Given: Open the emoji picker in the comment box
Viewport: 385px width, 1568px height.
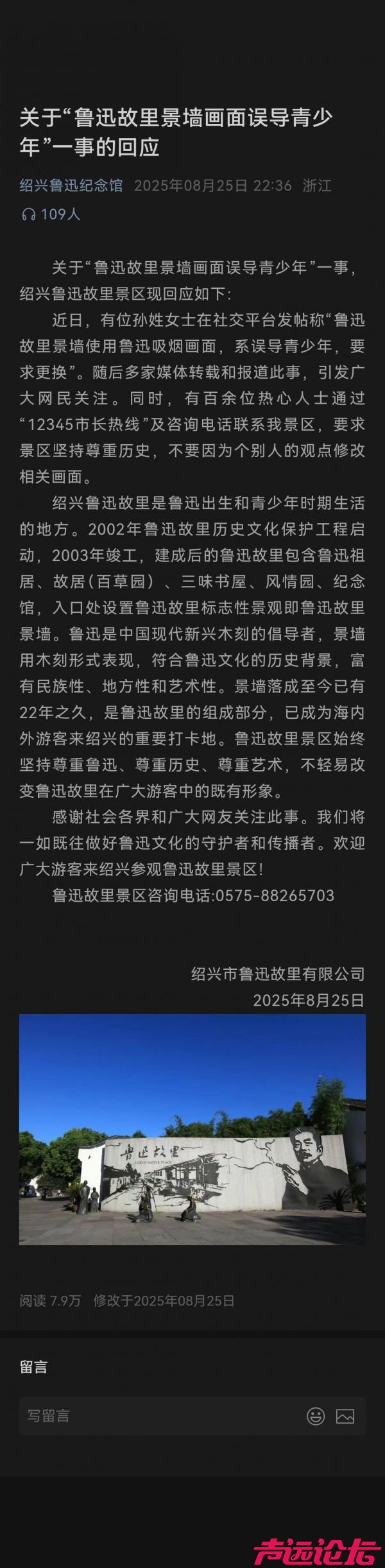Looking at the screenshot, I should click(x=316, y=1415).
